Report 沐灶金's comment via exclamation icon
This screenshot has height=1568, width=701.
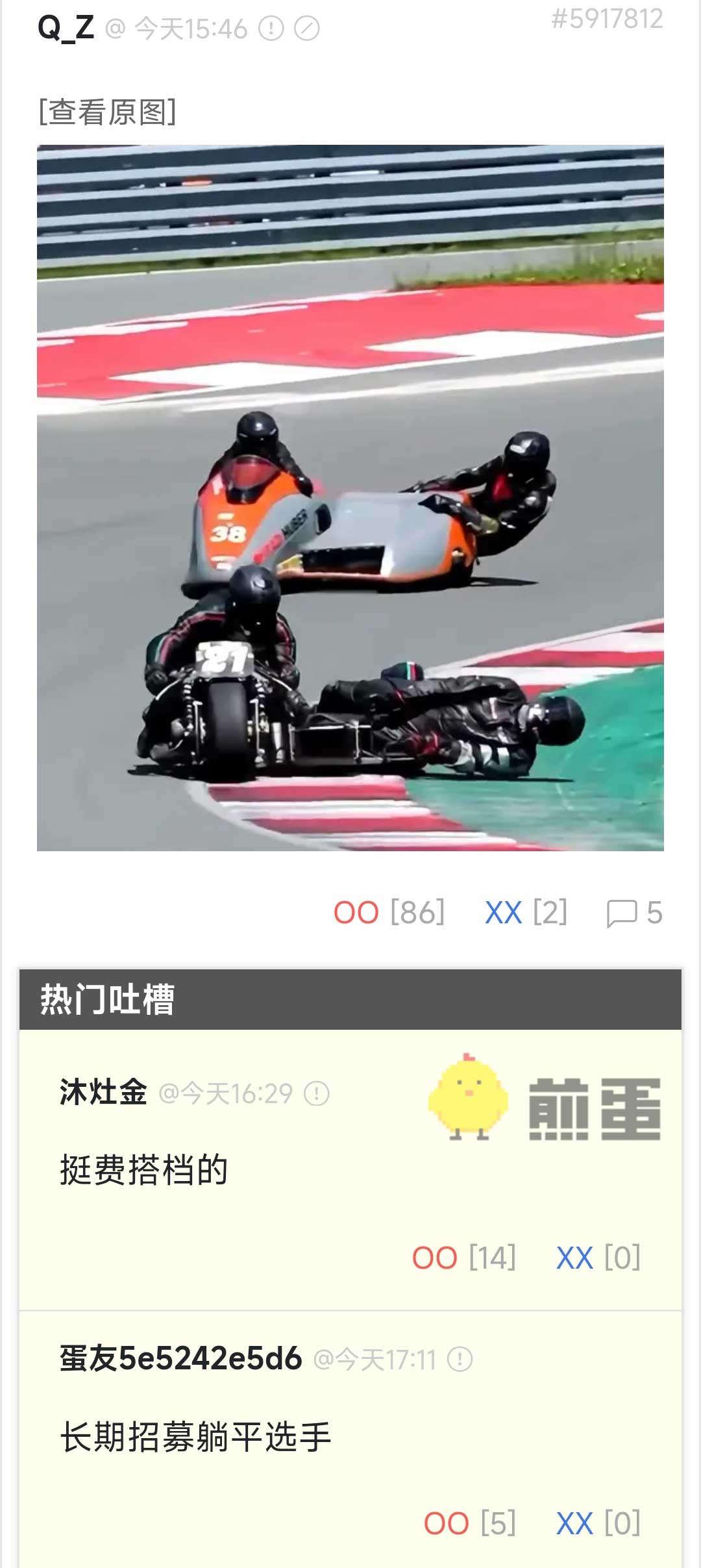pos(317,1094)
